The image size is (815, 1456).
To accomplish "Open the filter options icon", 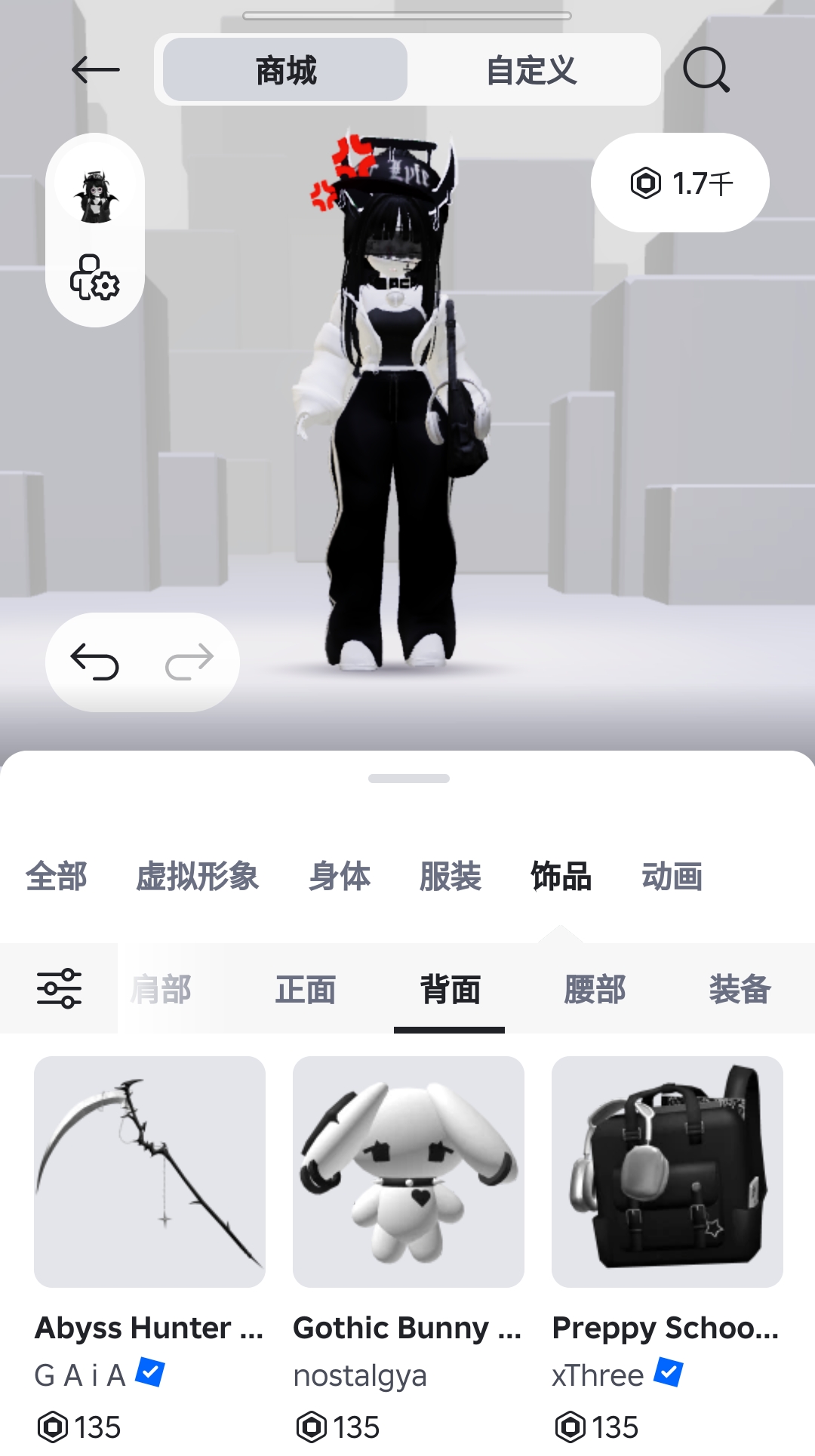I will click(x=59, y=988).
